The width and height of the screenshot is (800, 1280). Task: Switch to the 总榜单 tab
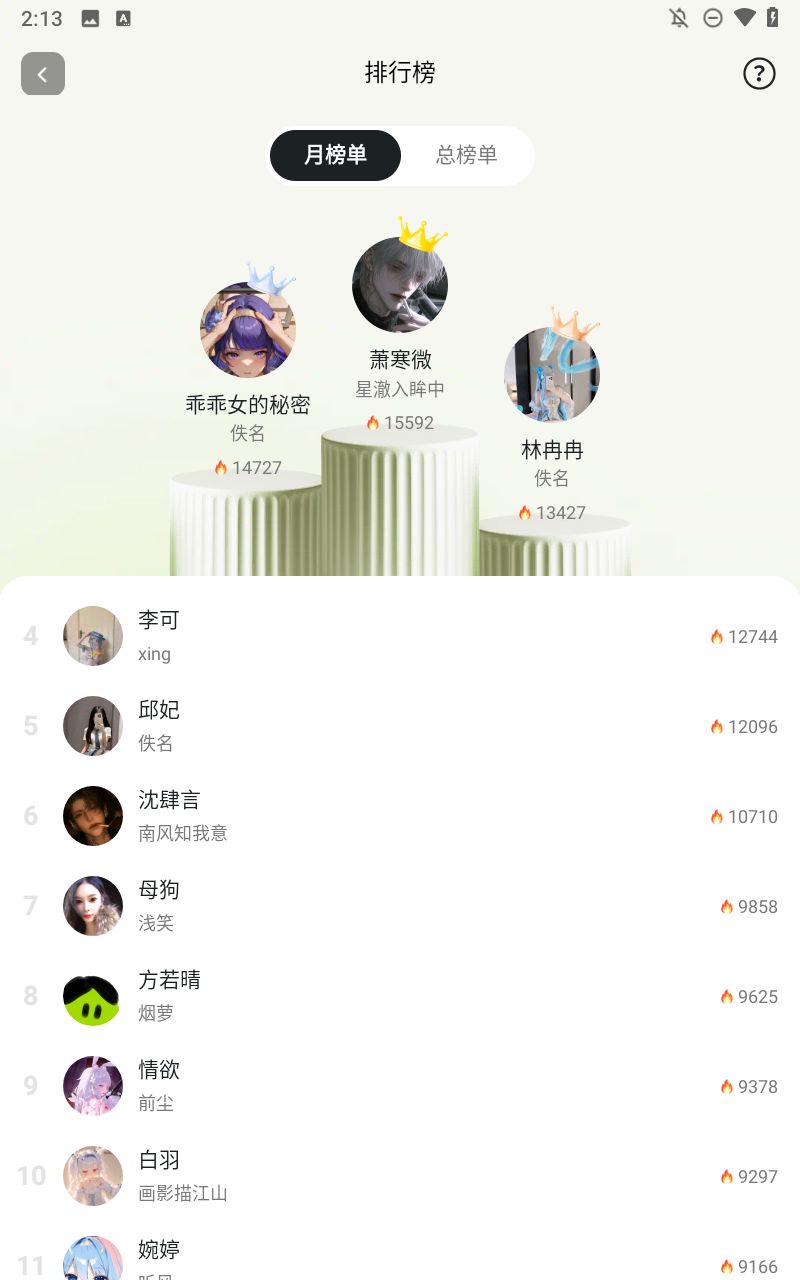(x=466, y=155)
